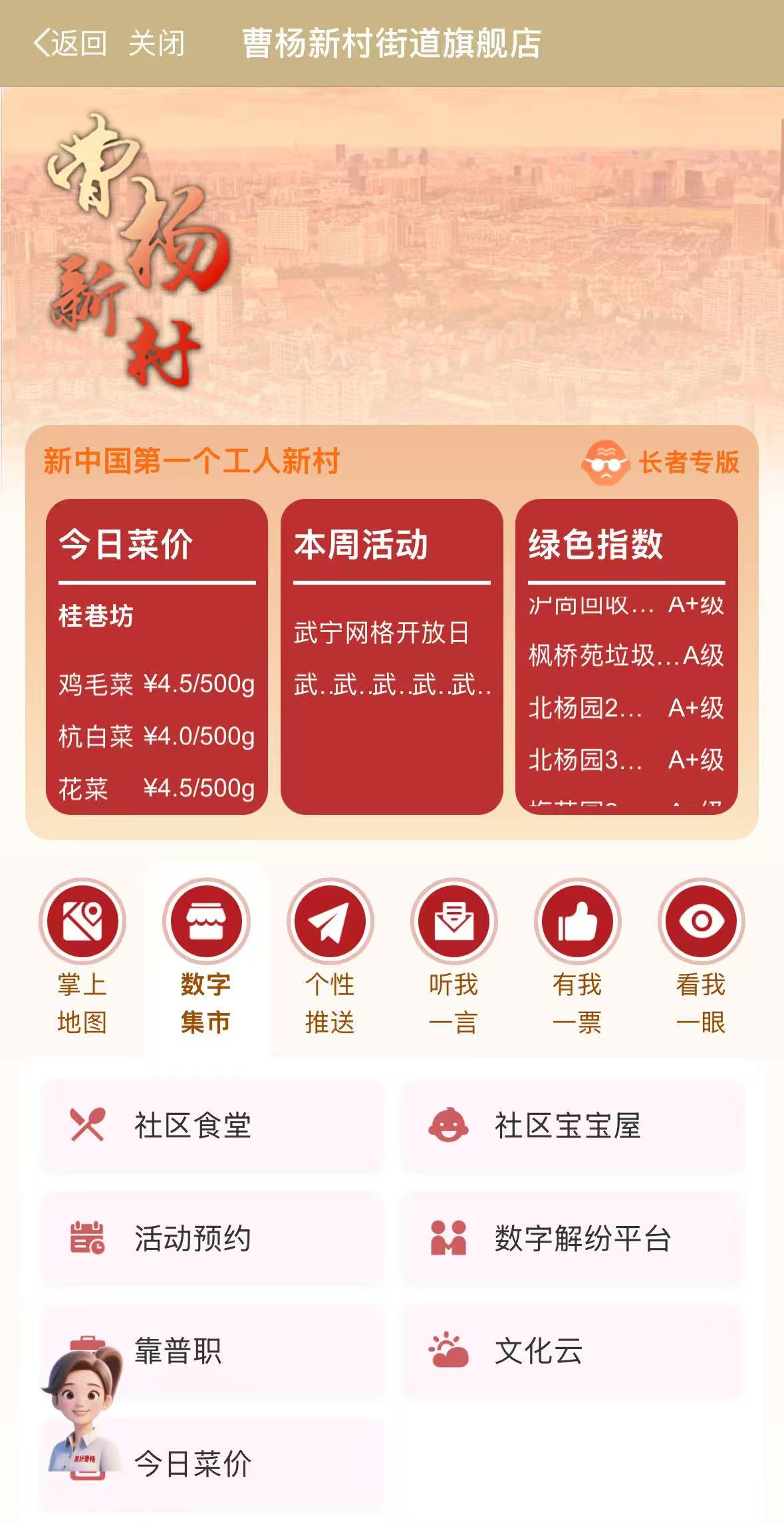Image resolution: width=784 pixels, height=1524 pixels.
Task: Go to 活动预约
Action: [211, 1238]
